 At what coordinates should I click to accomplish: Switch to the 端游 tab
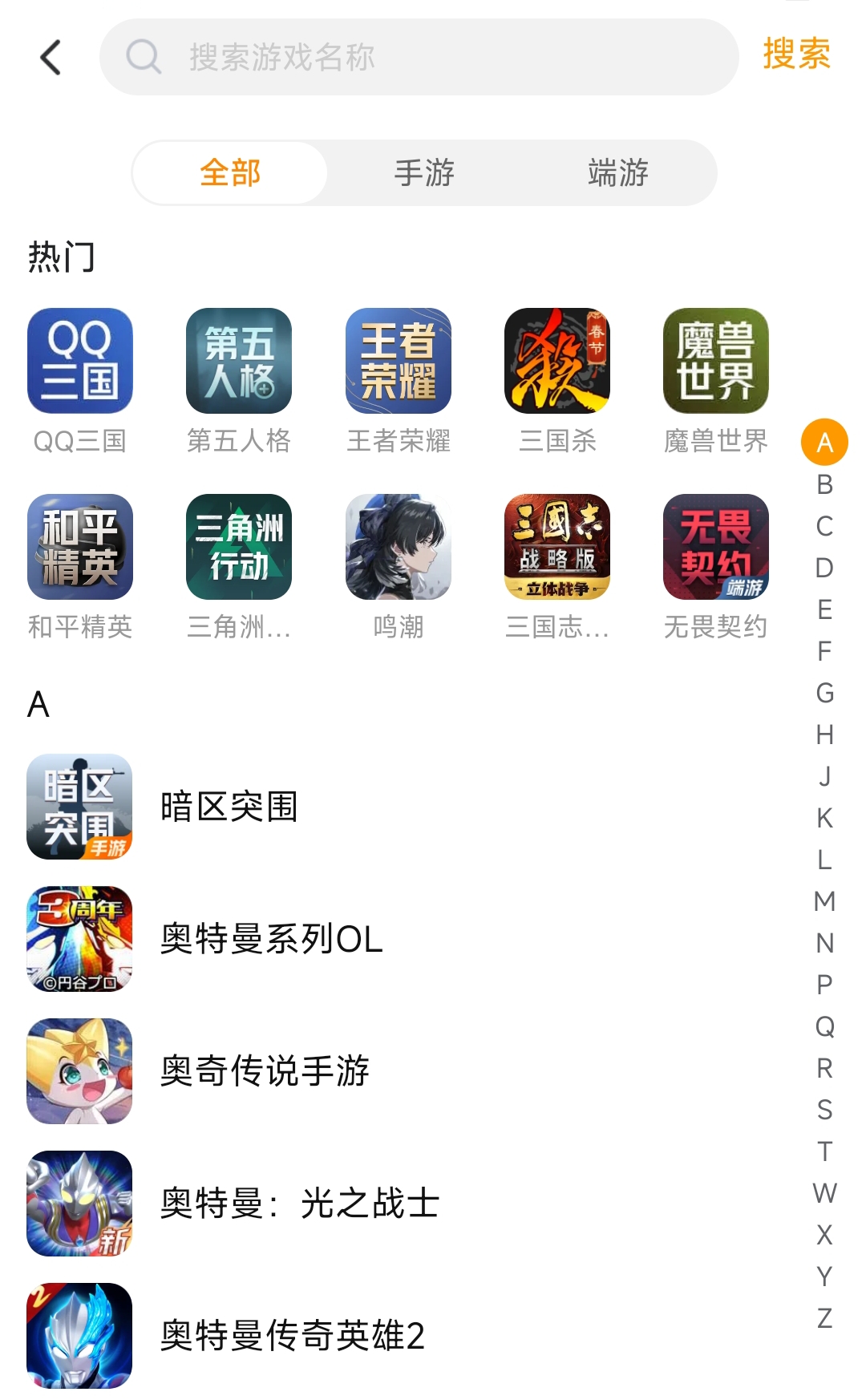(x=617, y=172)
